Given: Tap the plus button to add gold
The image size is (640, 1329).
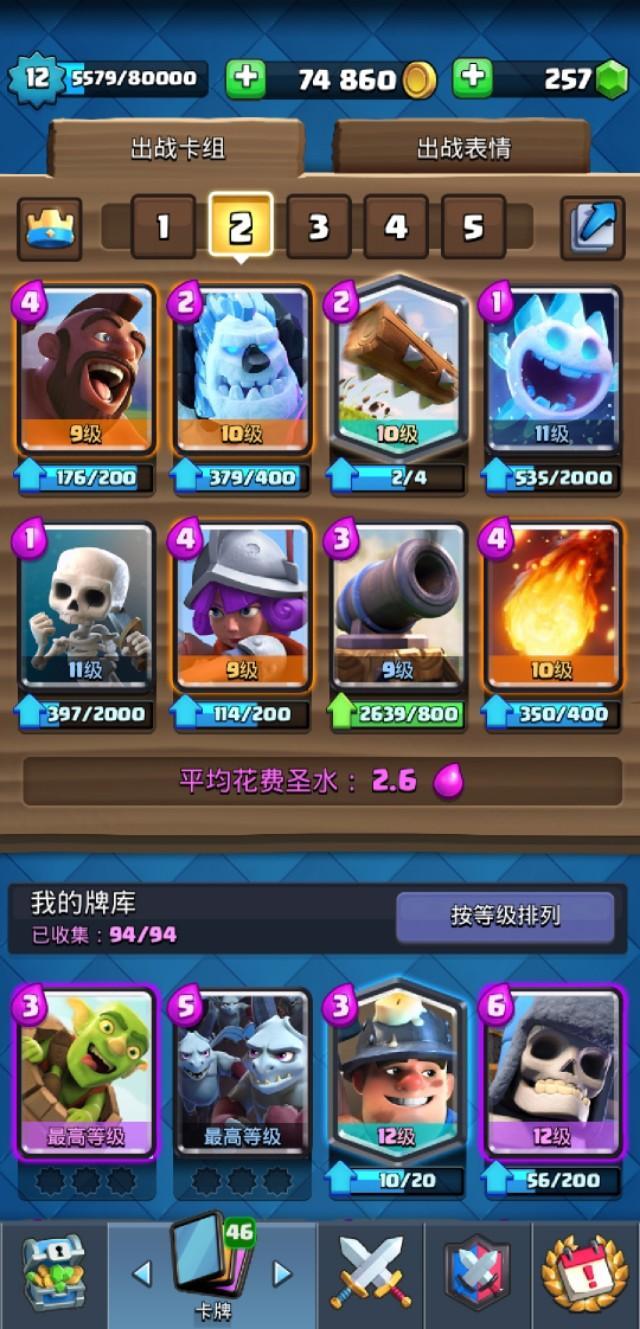Looking at the screenshot, I should click(x=245, y=79).
